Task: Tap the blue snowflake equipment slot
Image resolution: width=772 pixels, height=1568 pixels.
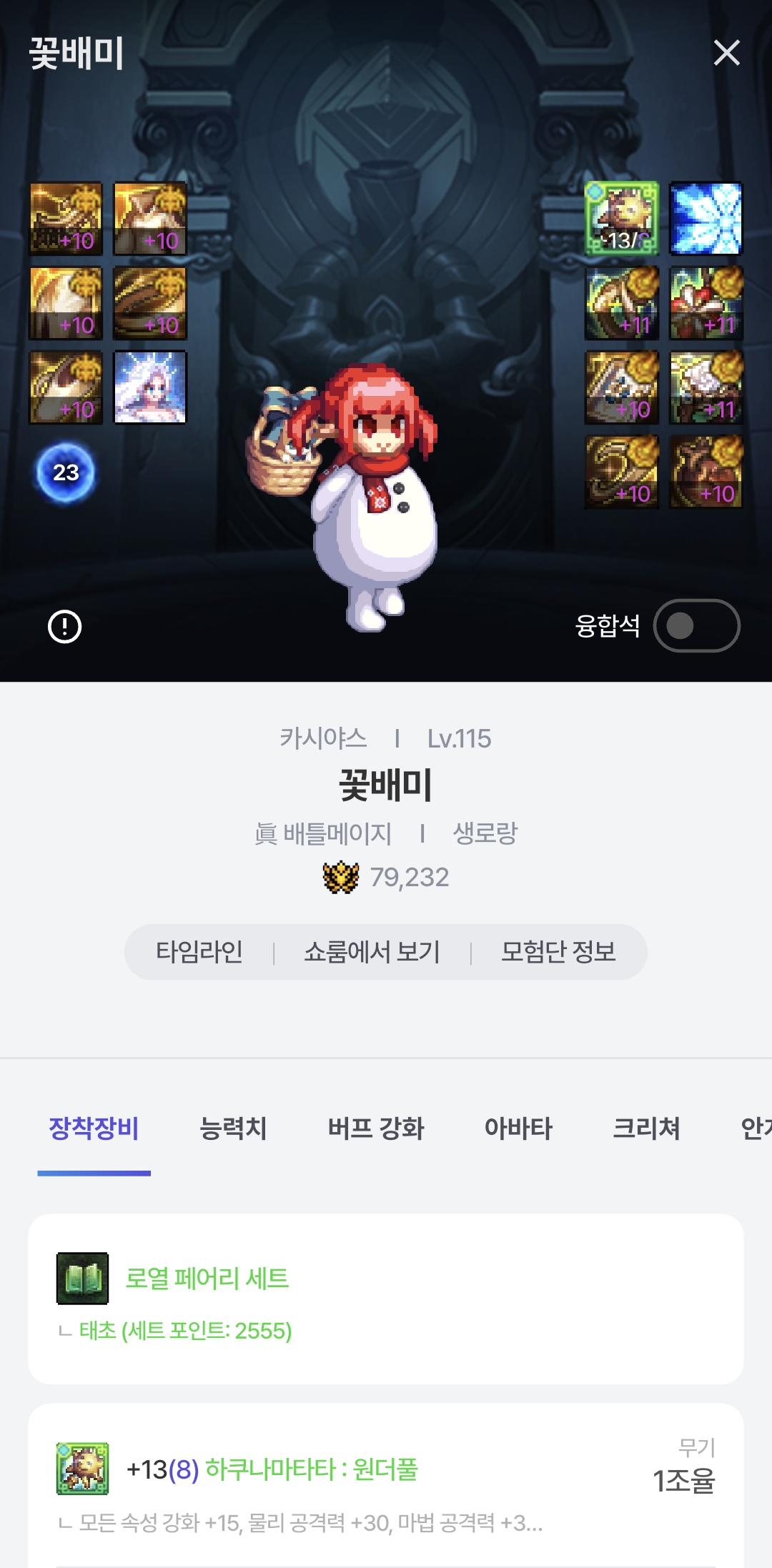Action: pyautogui.click(x=706, y=219)
